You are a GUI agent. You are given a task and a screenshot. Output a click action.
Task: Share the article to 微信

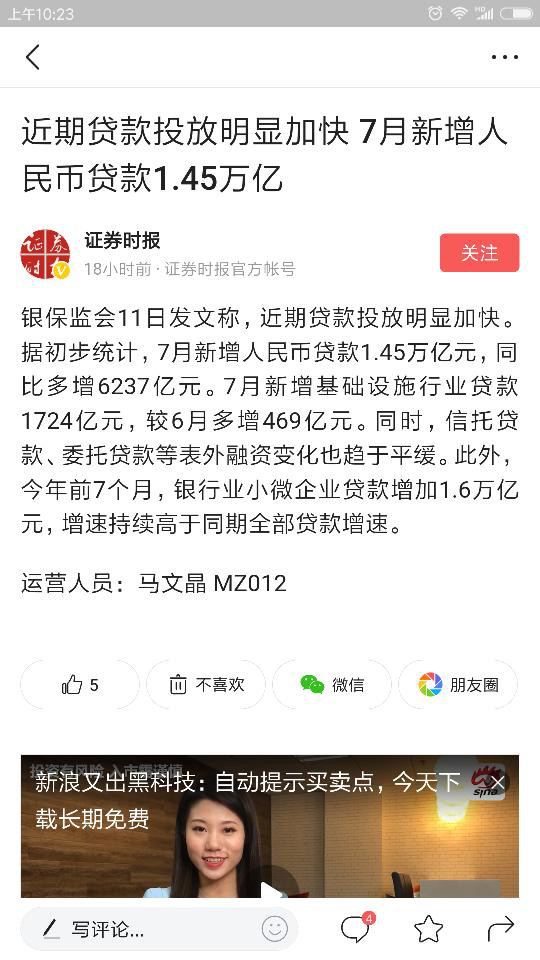(x=332, y=684)
